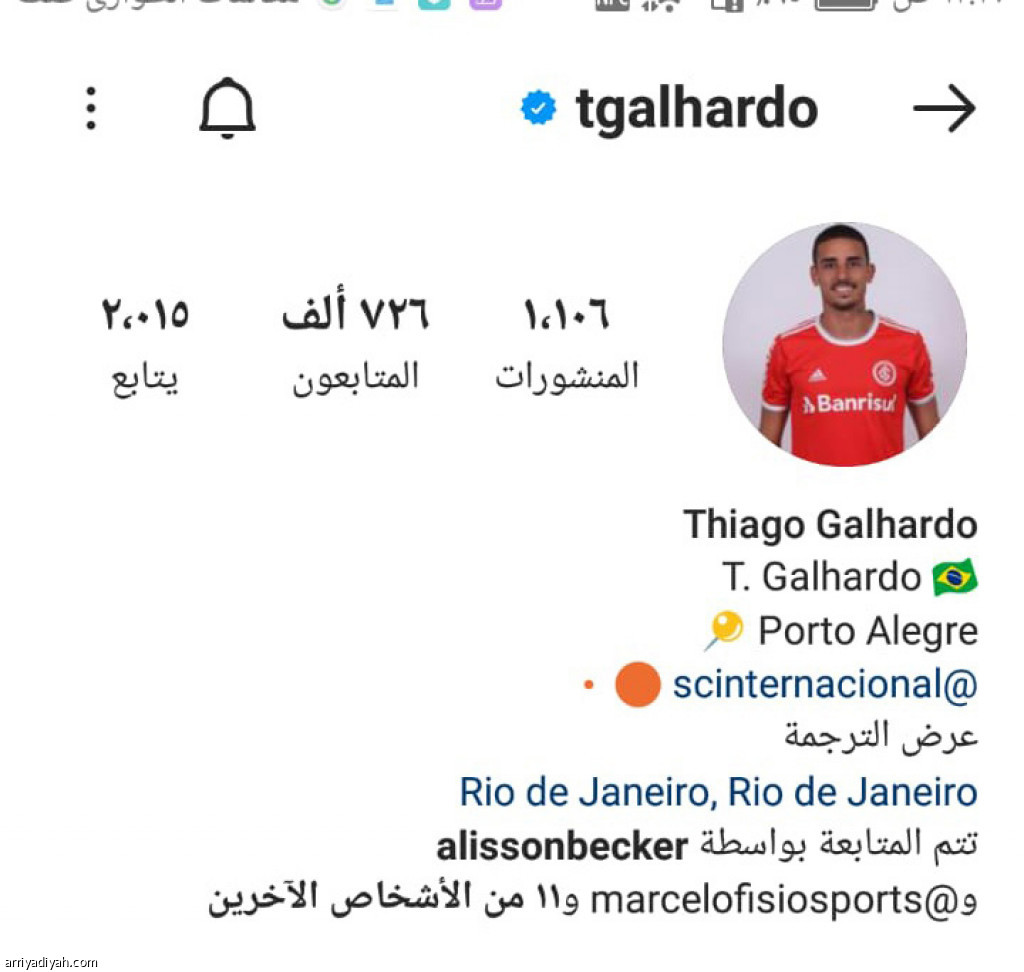
Task: Open the notifications bell for tgalhardo
Action: click(227, 108)
